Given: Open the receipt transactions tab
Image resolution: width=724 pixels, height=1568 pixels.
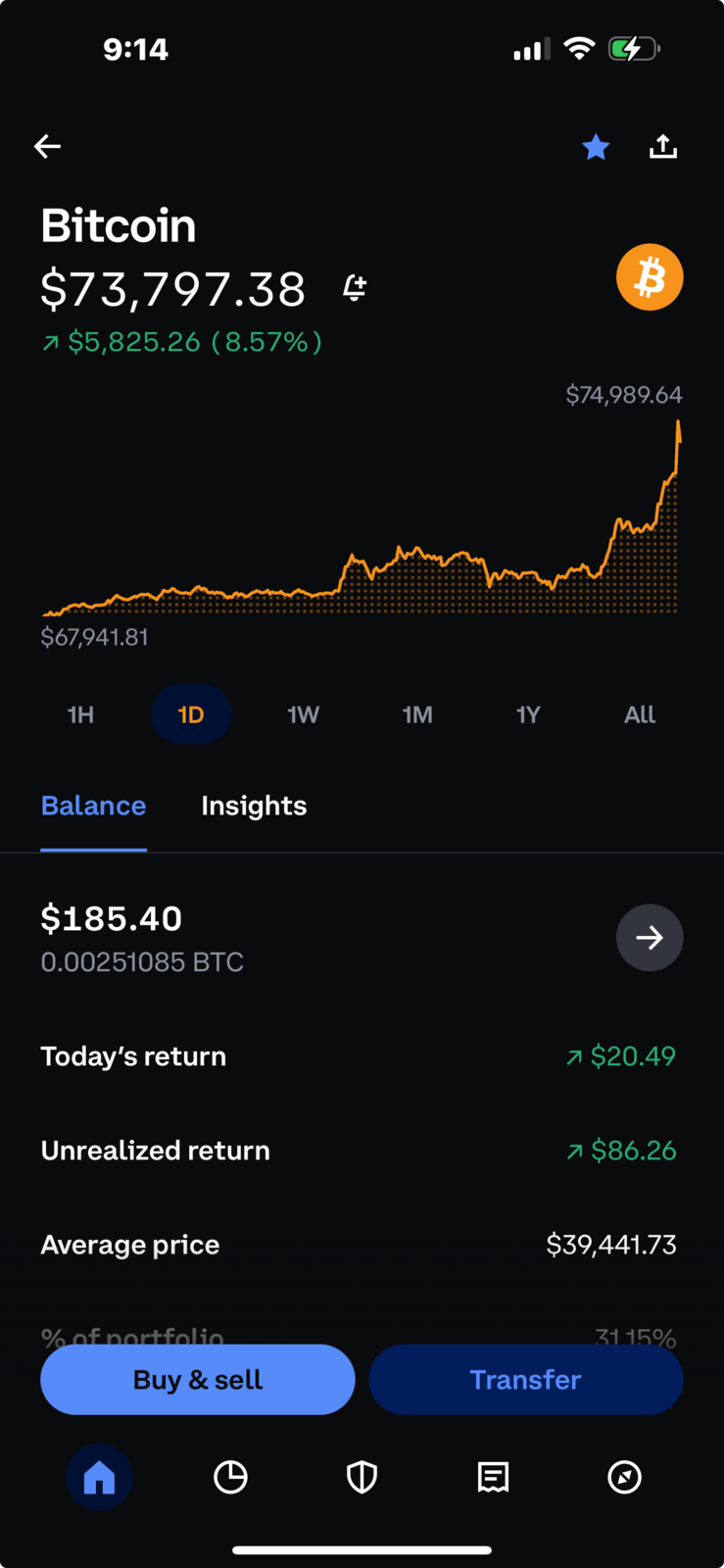Looking at the screenshot, I should click(493, 1477).
